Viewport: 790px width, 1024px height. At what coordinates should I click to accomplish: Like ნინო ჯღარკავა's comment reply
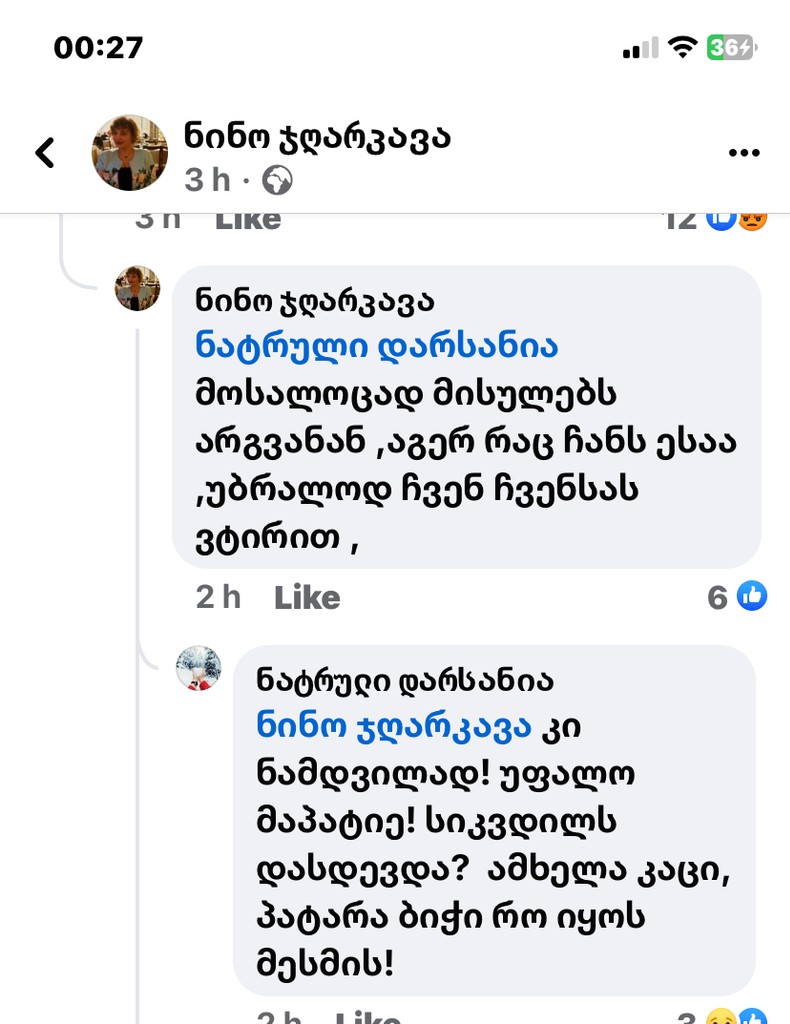(307, 598)
